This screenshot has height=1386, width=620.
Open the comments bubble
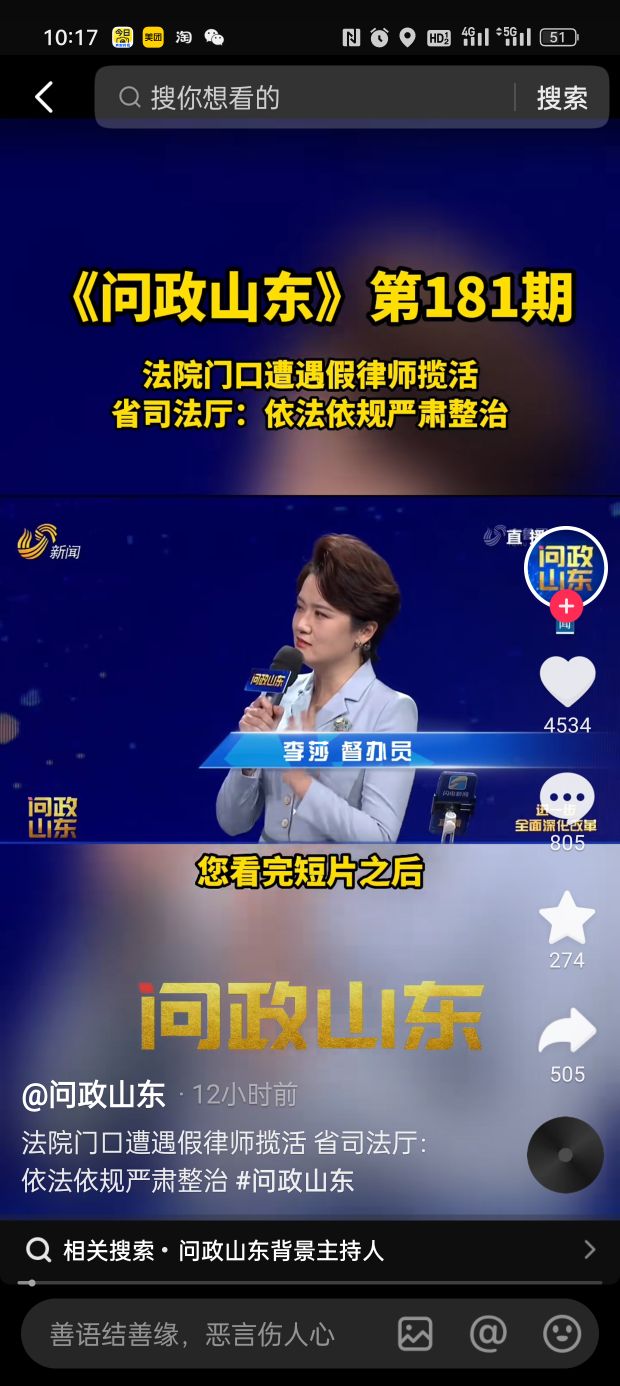pyautogui.click(x=567, y=800)
